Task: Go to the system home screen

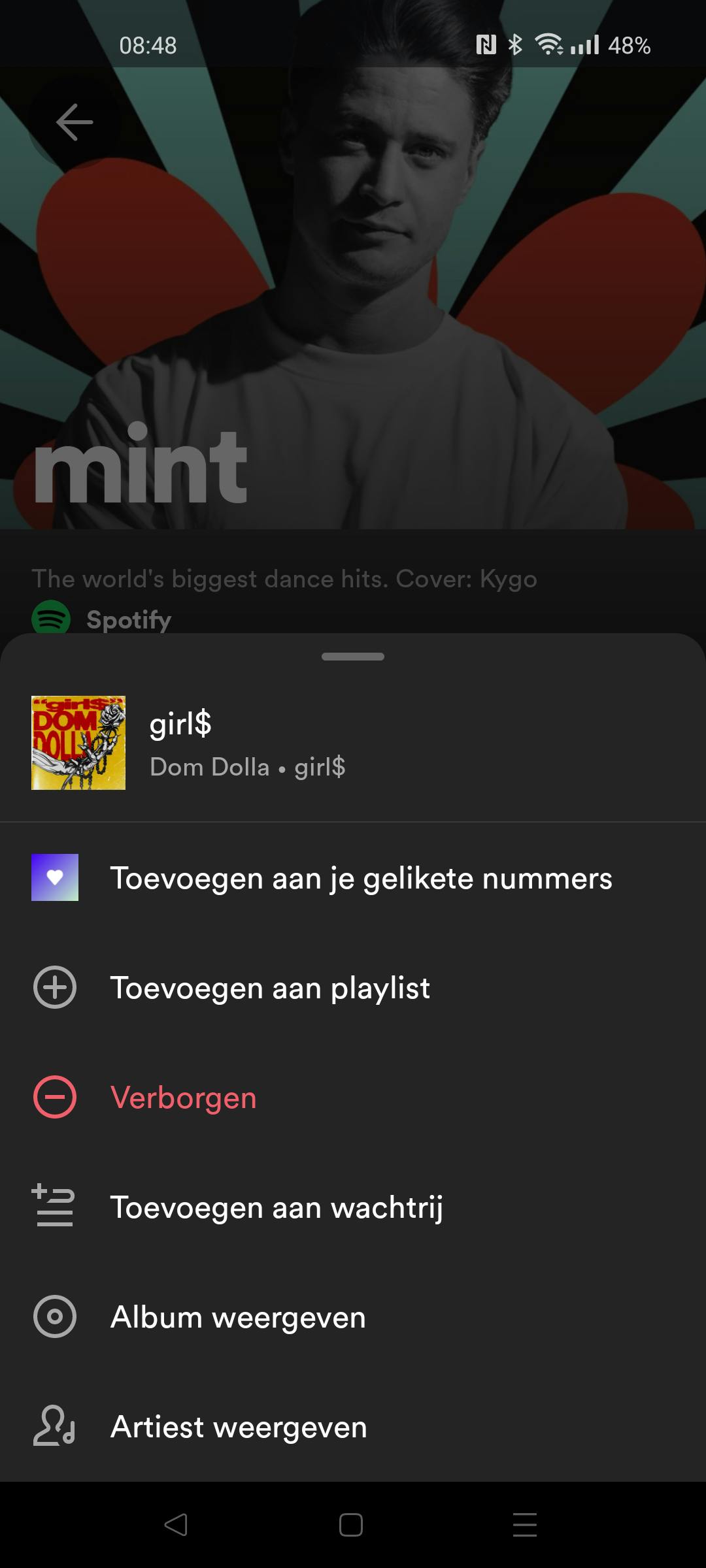Action: coord(351,1525)
